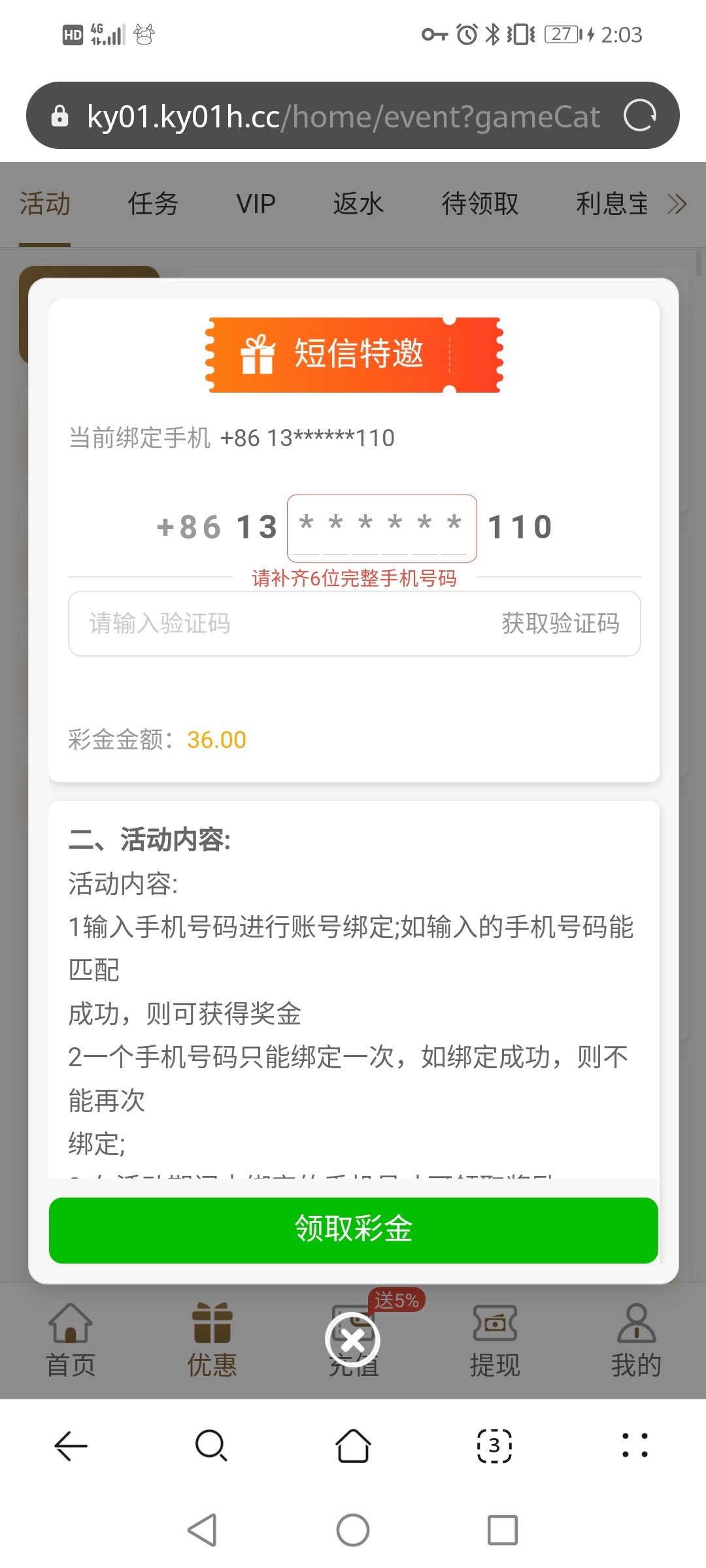This screenshot has width=706, height=1568.
Task: Reload the page from the address bar
Action: tap(639, 116)
